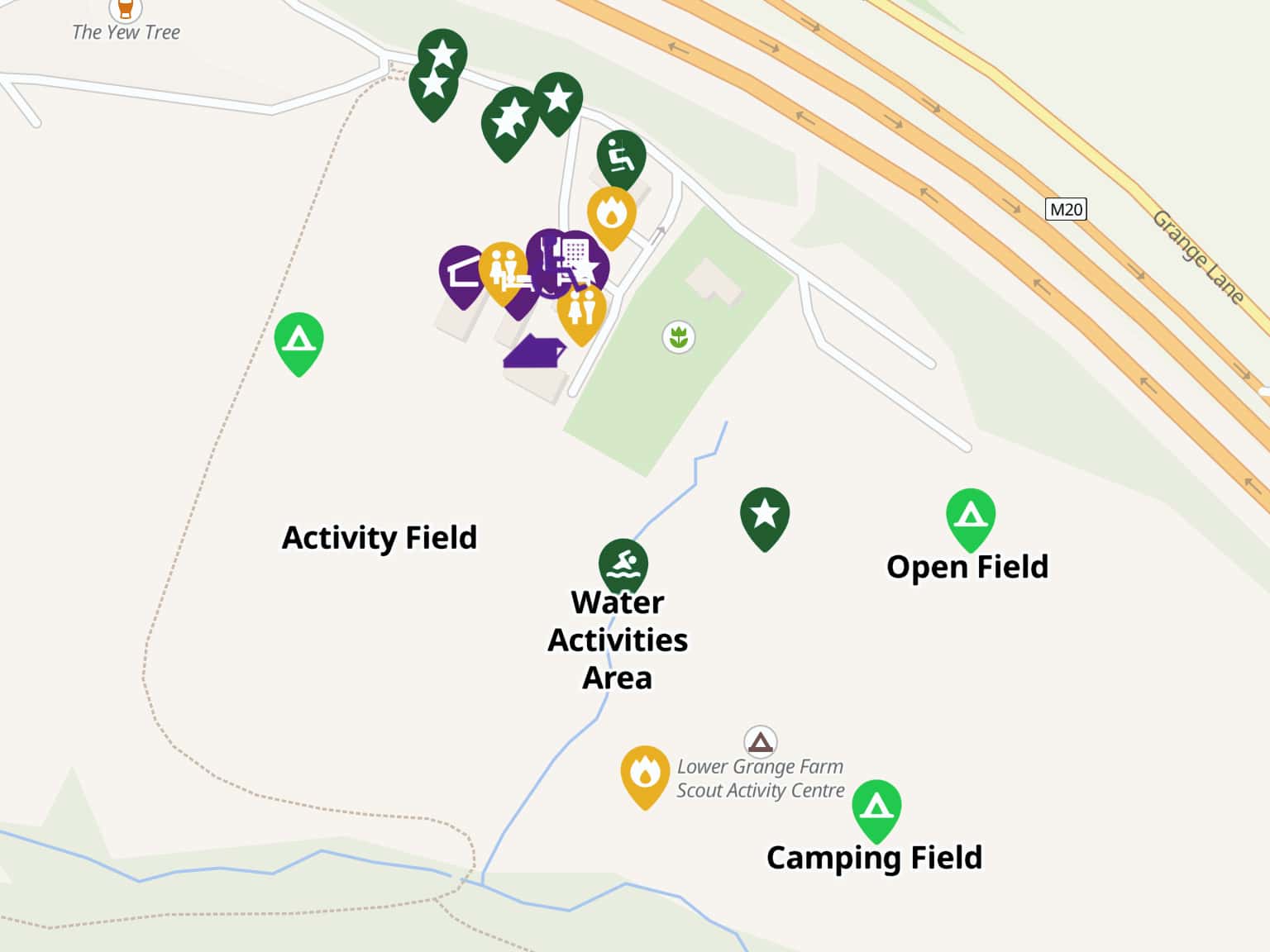Select the campfire marker below the zip line
1270x952 pixels.
coord(612,214)
